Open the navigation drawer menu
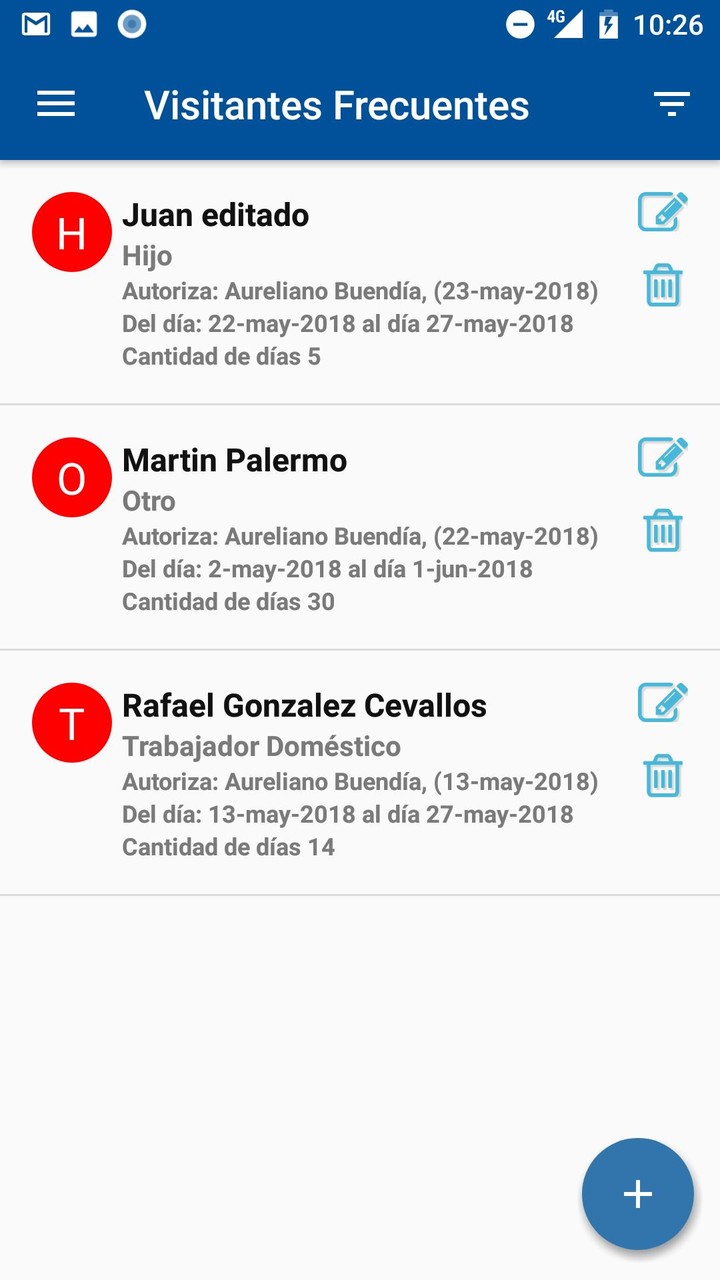Viewport: 720px width, 1280px height. [55, 104]
